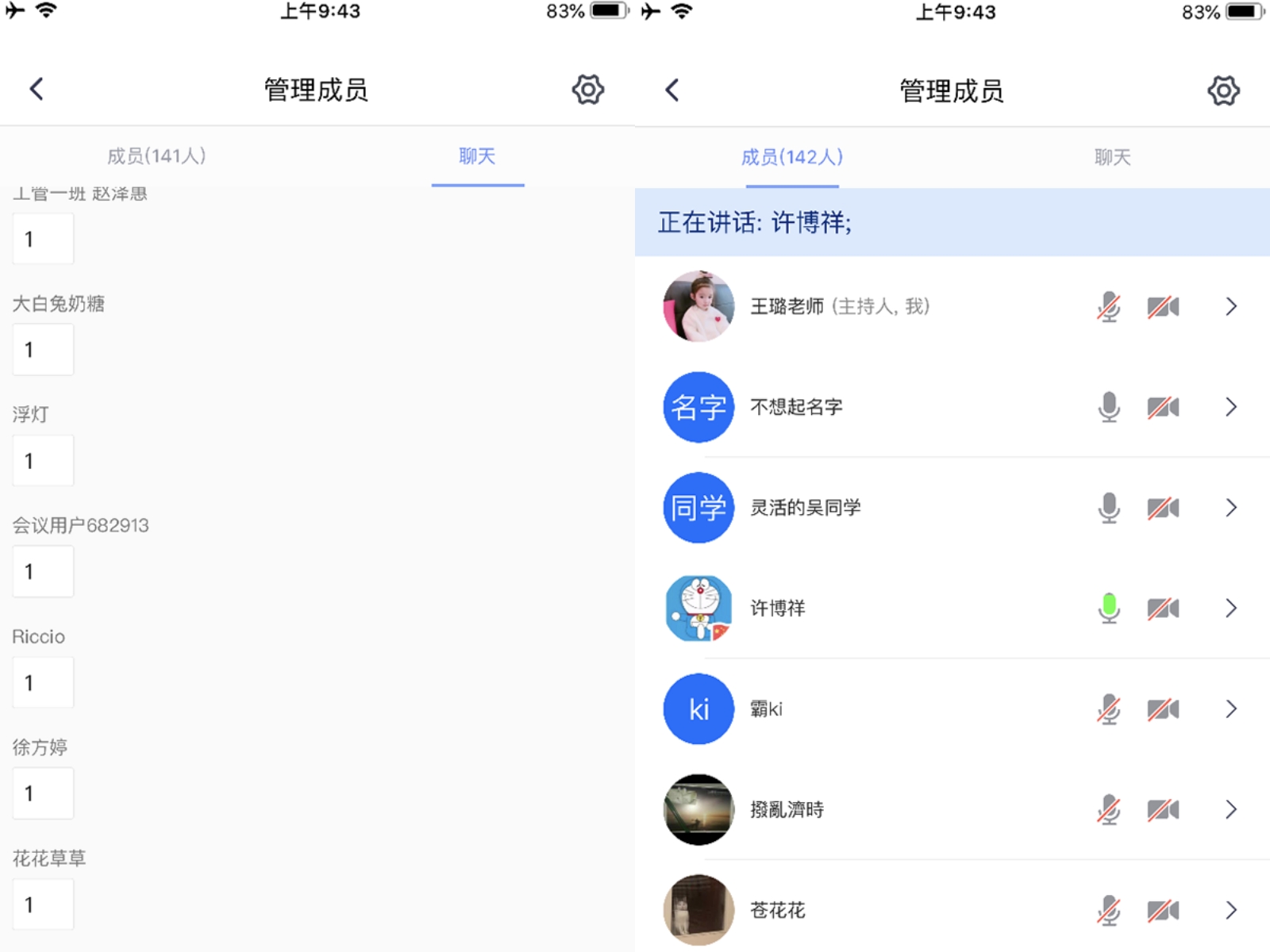Toggle 不想起名字's camera icon
This screenshot has height=952, width=1270.
(x=1163, y=407)
